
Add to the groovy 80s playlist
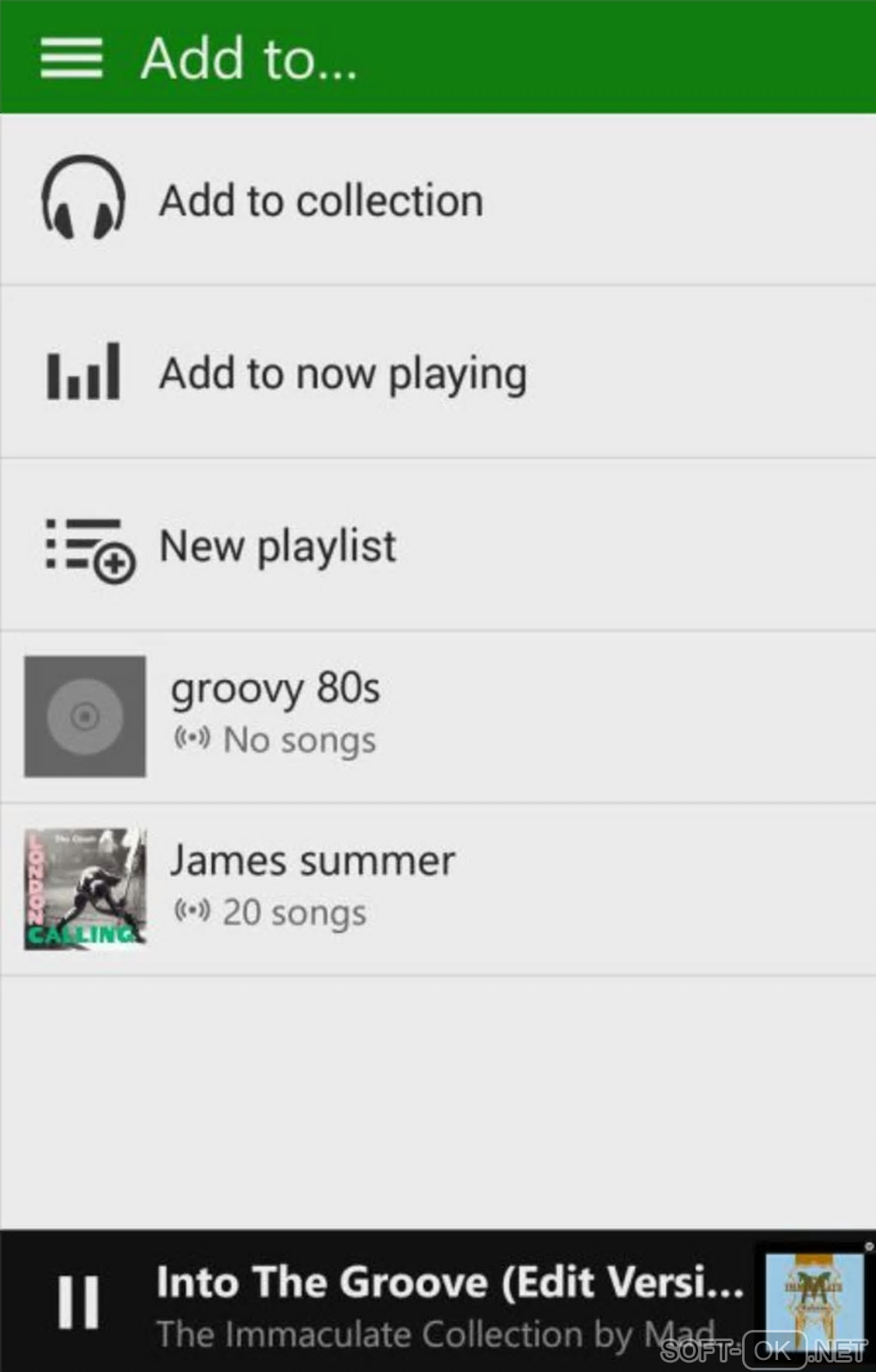(275, 716)
